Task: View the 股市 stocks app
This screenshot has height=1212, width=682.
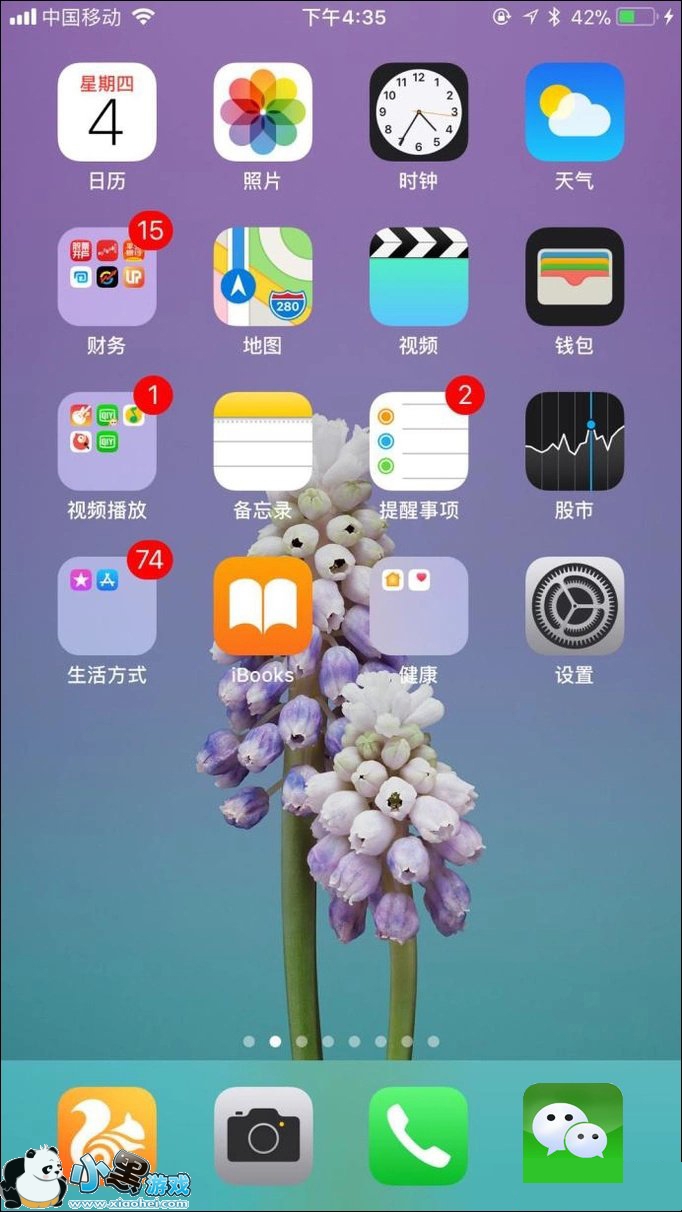Action: (x=575, y=441)
